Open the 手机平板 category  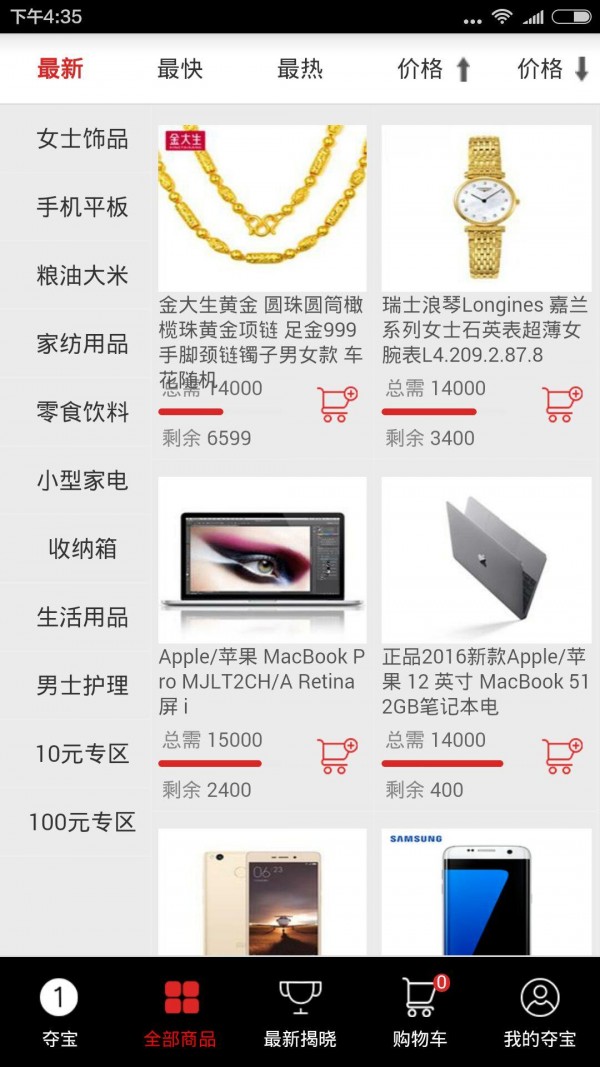pyautogui.click(x=82, y=207)
